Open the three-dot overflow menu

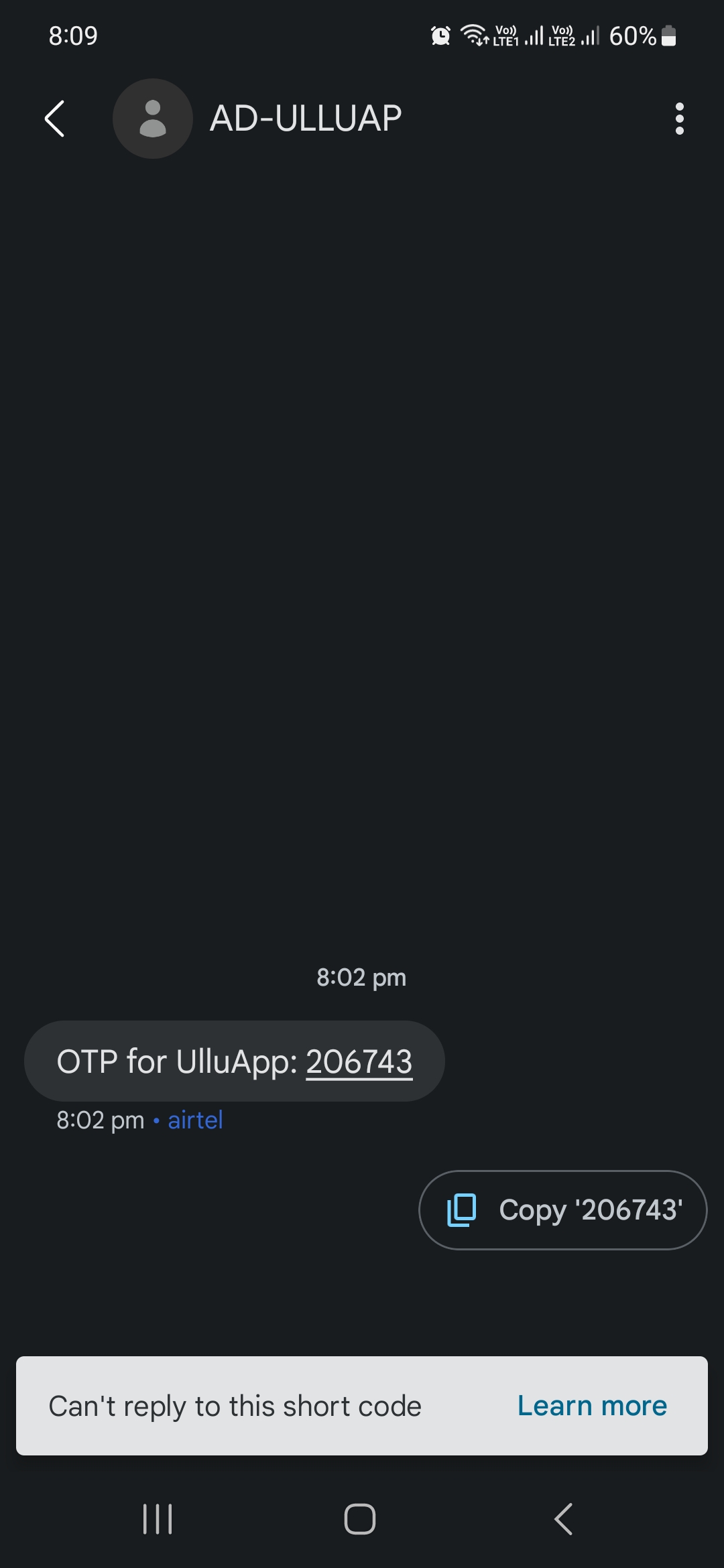pos(679,119)
